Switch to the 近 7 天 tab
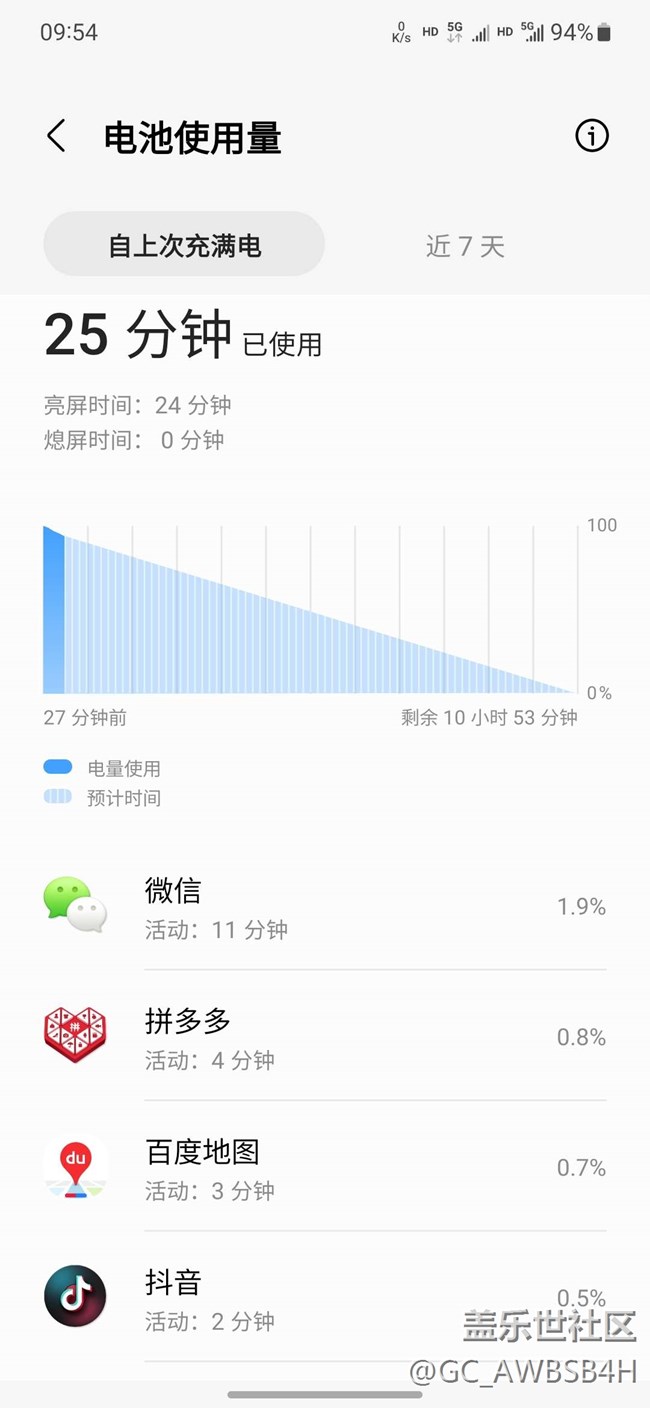 pos(465,245)
